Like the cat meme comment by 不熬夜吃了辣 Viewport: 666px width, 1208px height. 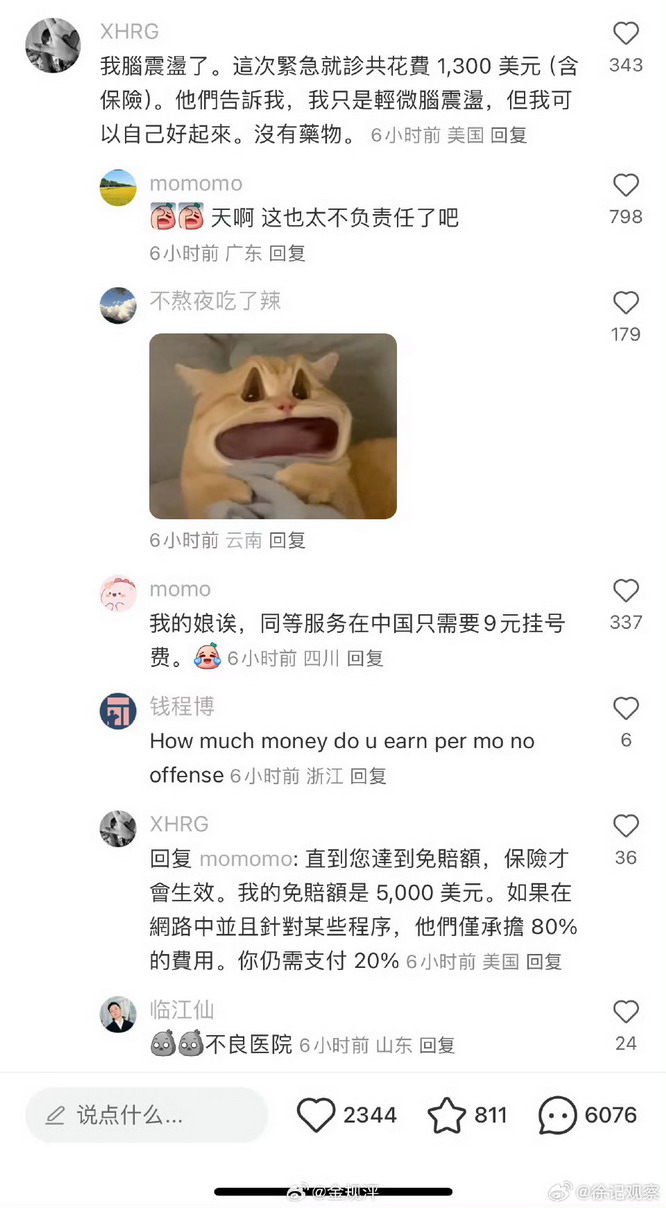(x=626, y=303)
